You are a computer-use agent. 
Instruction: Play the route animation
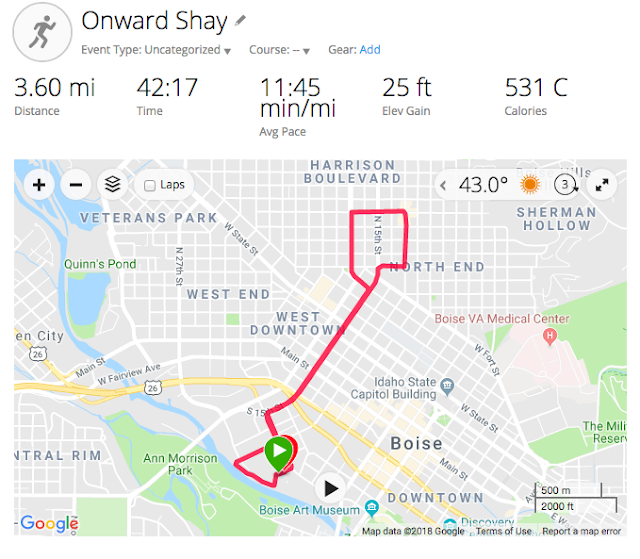pyautogui.click(x=331, y=488)
